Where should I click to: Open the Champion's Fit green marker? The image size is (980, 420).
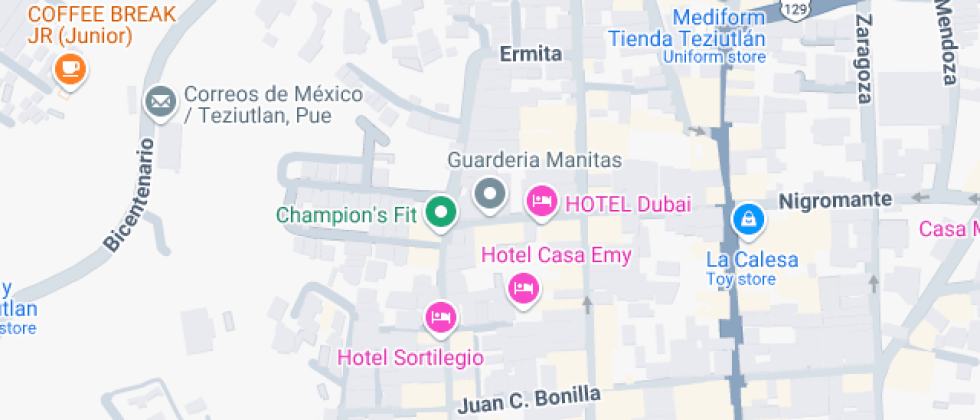point(440,212)
